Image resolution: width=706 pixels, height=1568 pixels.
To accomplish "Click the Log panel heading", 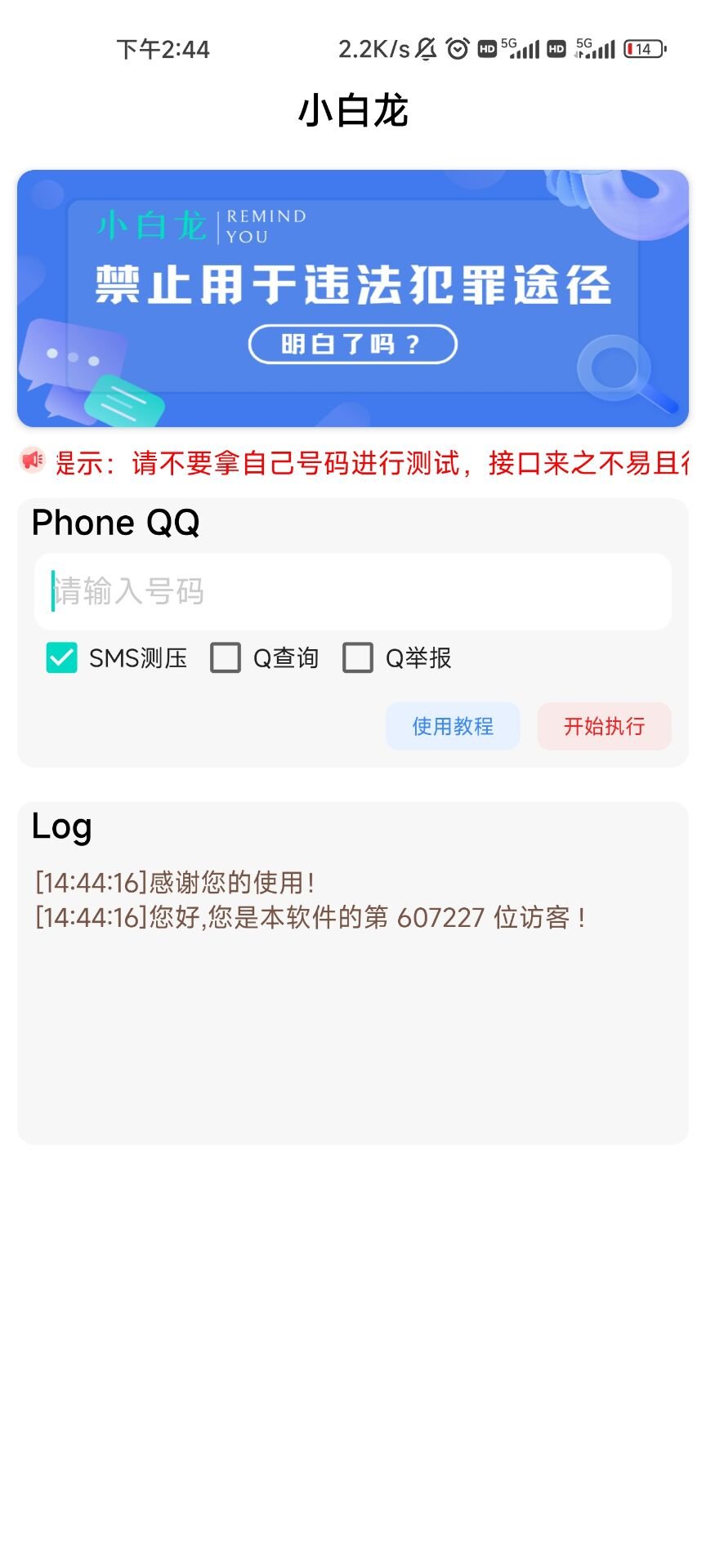I will [x=60, y=826].
